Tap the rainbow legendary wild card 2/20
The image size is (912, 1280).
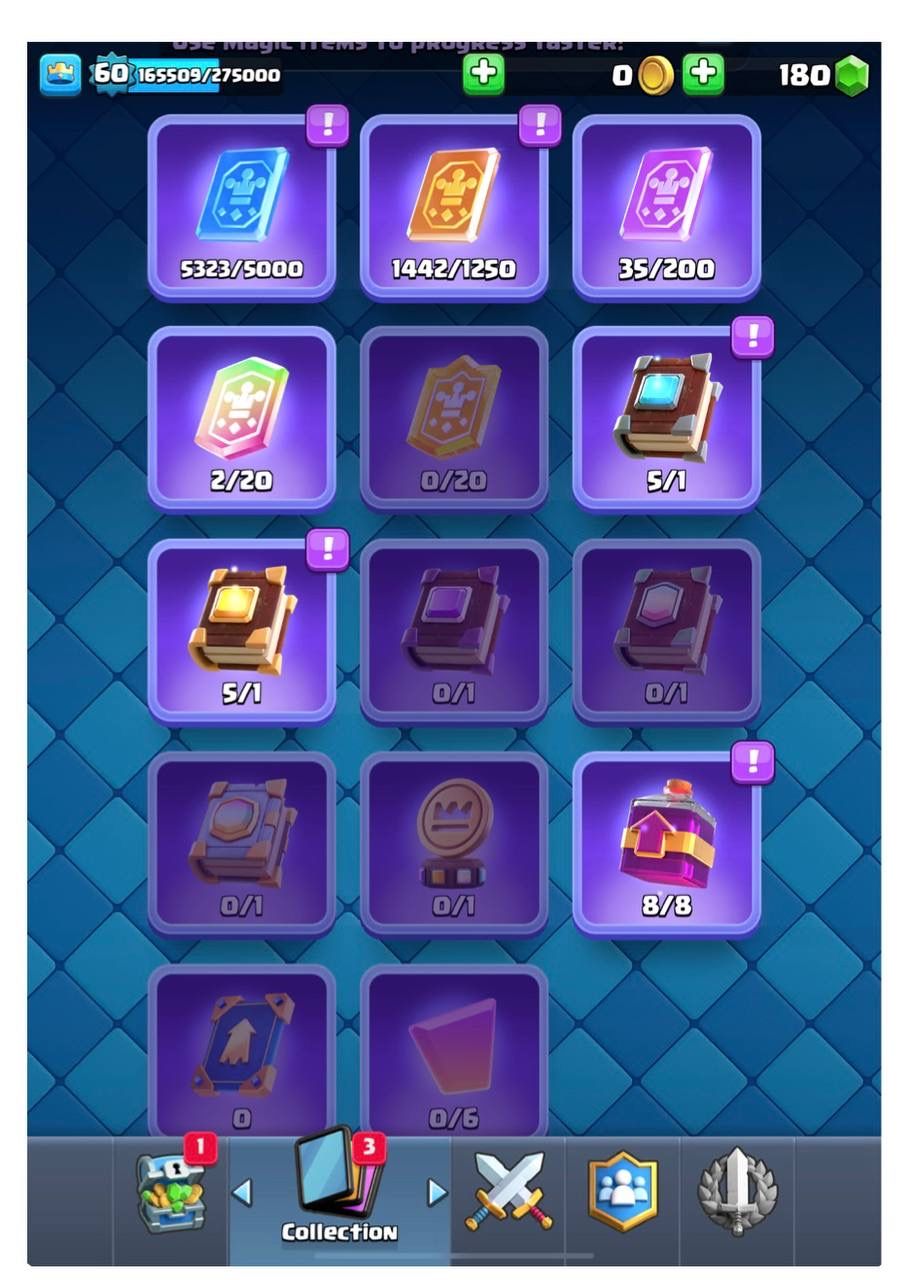[x=241, y=418]
